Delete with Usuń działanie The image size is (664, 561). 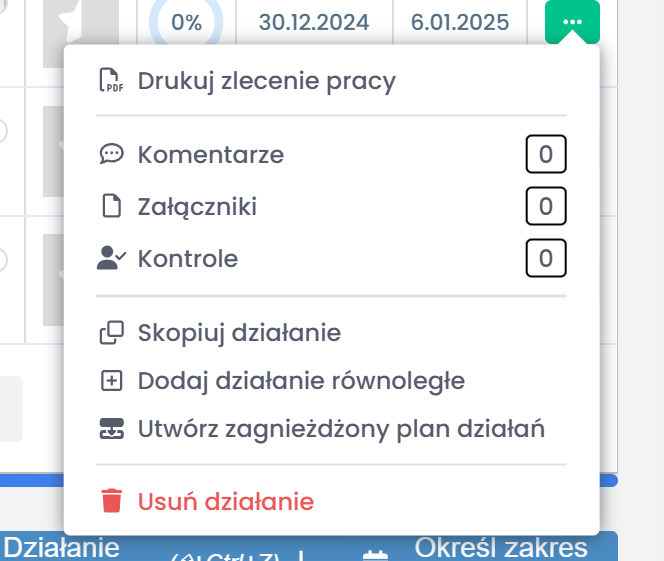pos(225,501)
